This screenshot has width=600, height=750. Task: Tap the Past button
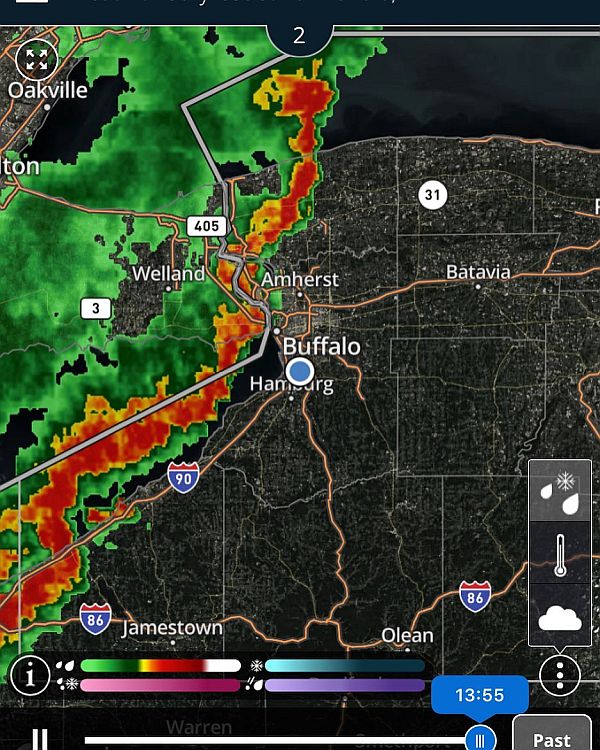coord(551,738)
